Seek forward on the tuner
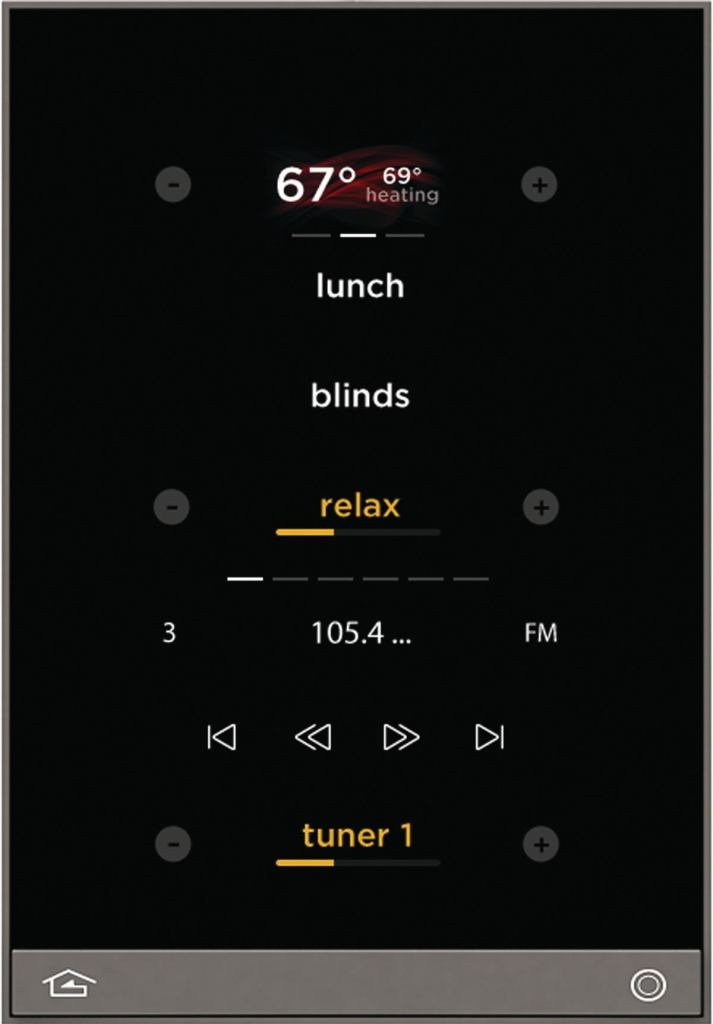The height and width of the screenshot is (1024, 713). coord(401,738)
